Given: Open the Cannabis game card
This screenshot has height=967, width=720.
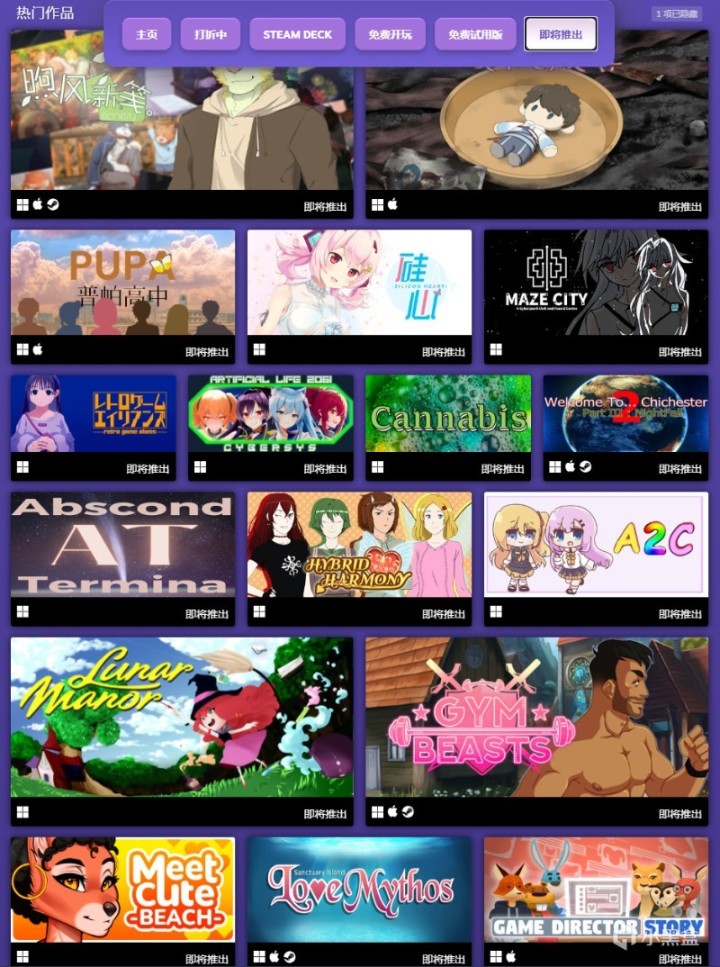Looking at the screenshot, I should (448, 414).
